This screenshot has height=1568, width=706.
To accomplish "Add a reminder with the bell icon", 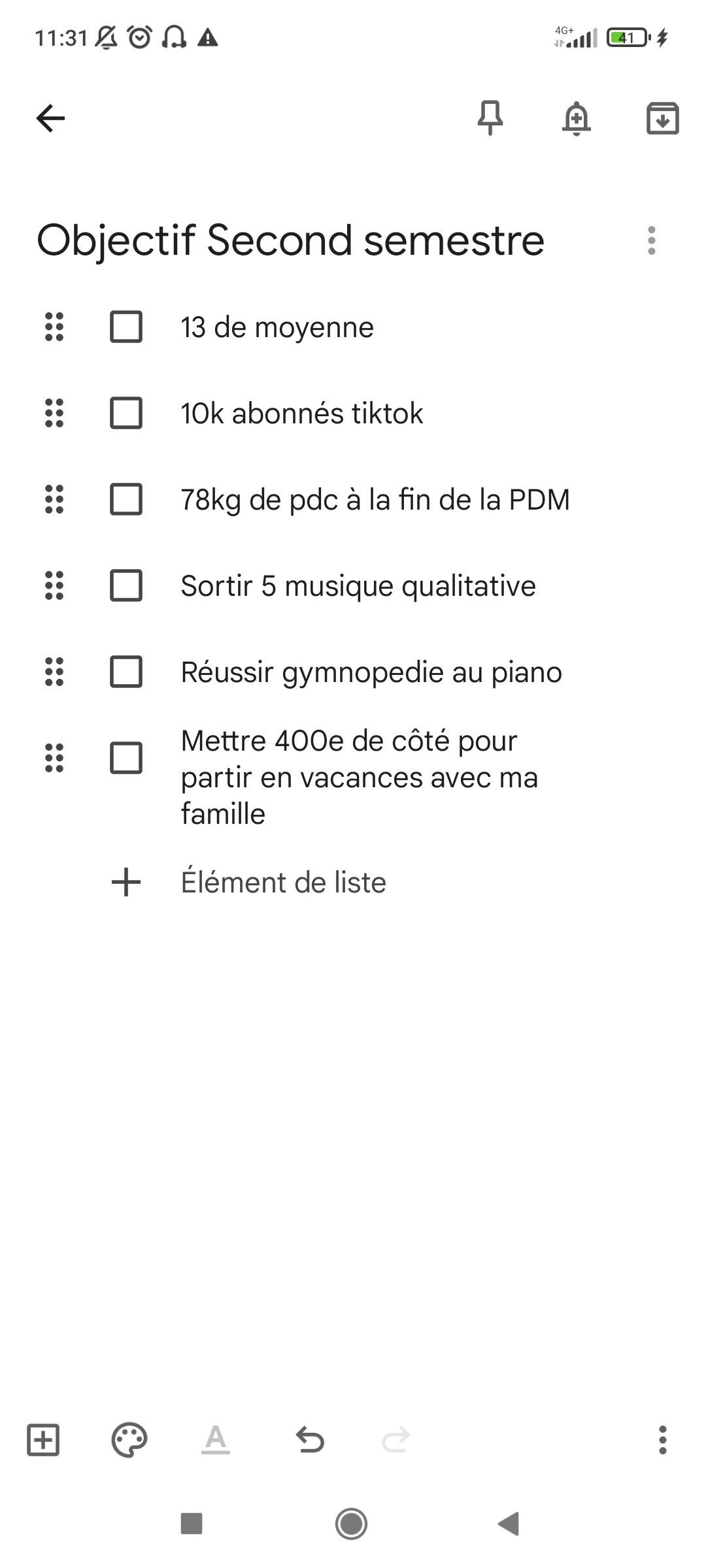I will point(577,118).
